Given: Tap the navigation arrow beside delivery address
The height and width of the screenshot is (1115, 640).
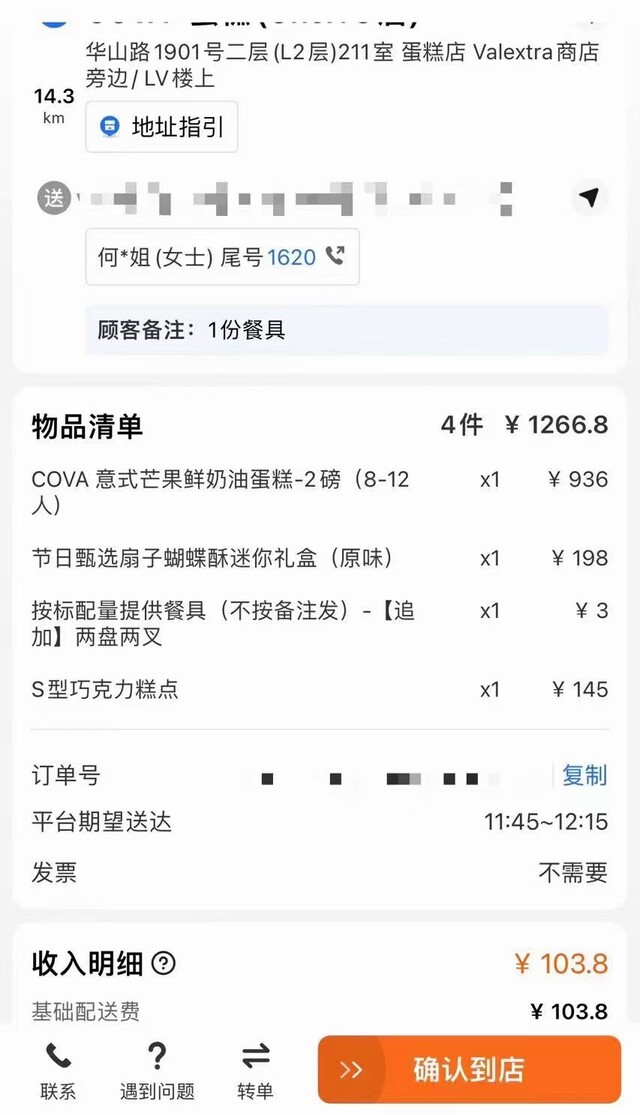Looking at the screenshot, I should pos(589,197).
